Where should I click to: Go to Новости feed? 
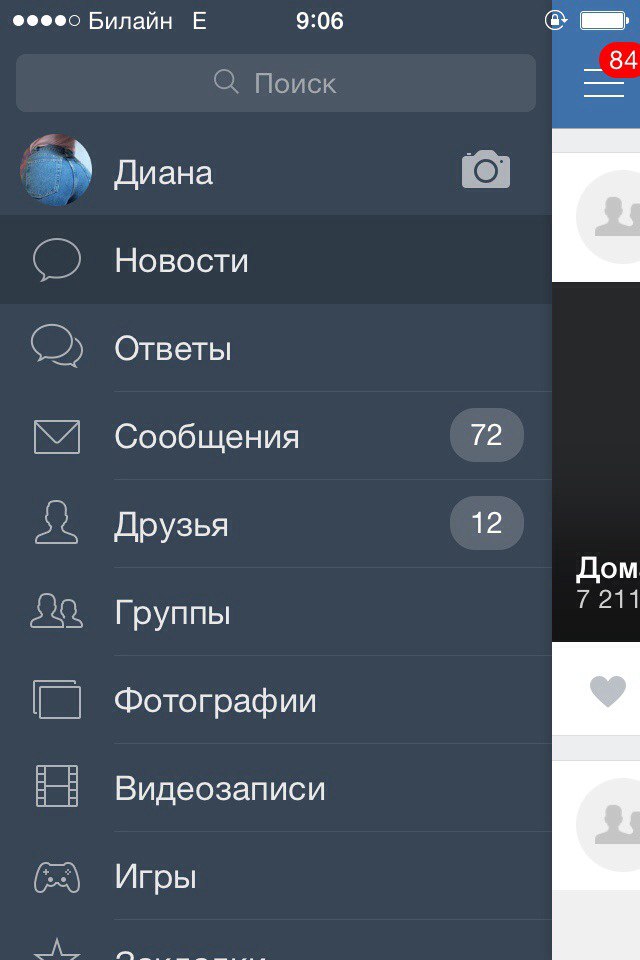pyautogui.click(x=181, y=261)
